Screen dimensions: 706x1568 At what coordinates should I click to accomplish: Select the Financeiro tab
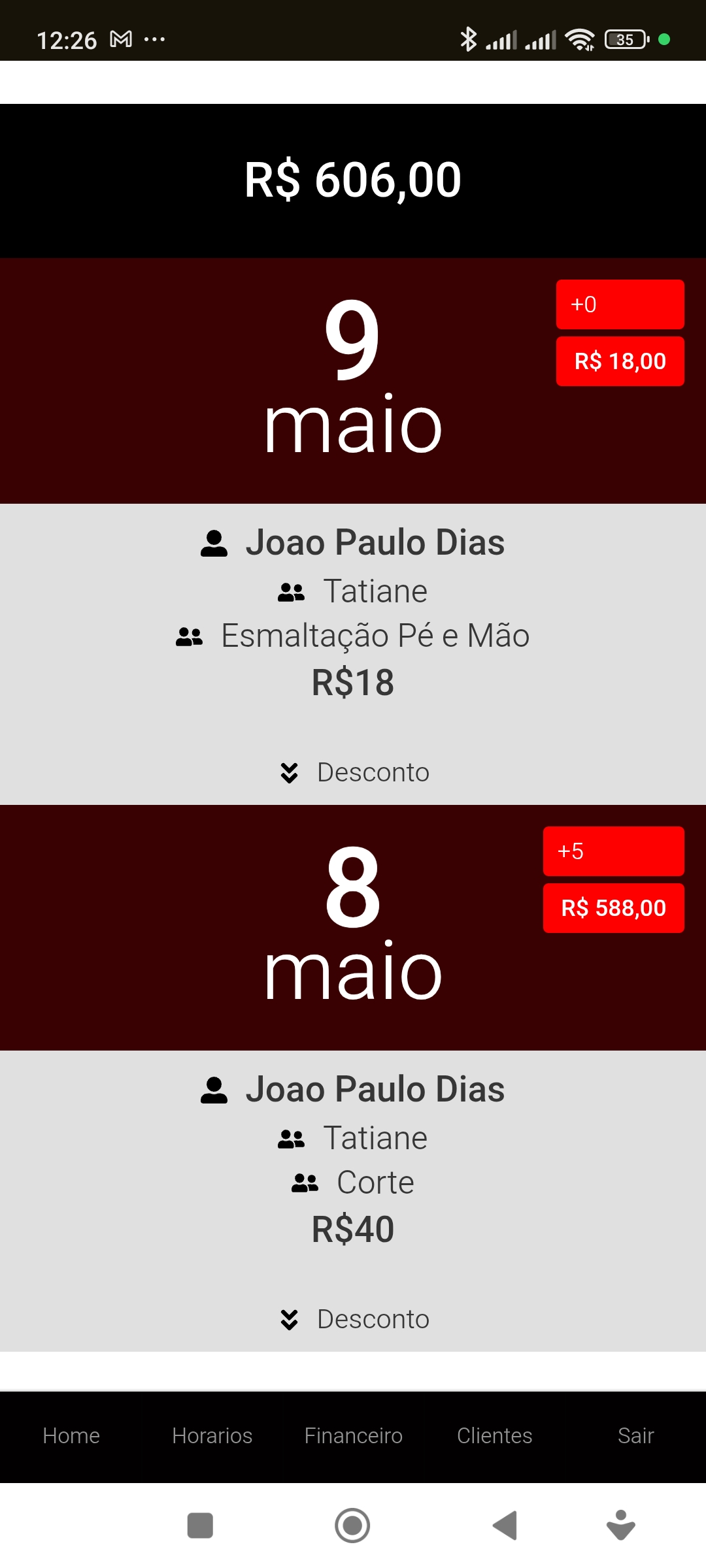353,1435
